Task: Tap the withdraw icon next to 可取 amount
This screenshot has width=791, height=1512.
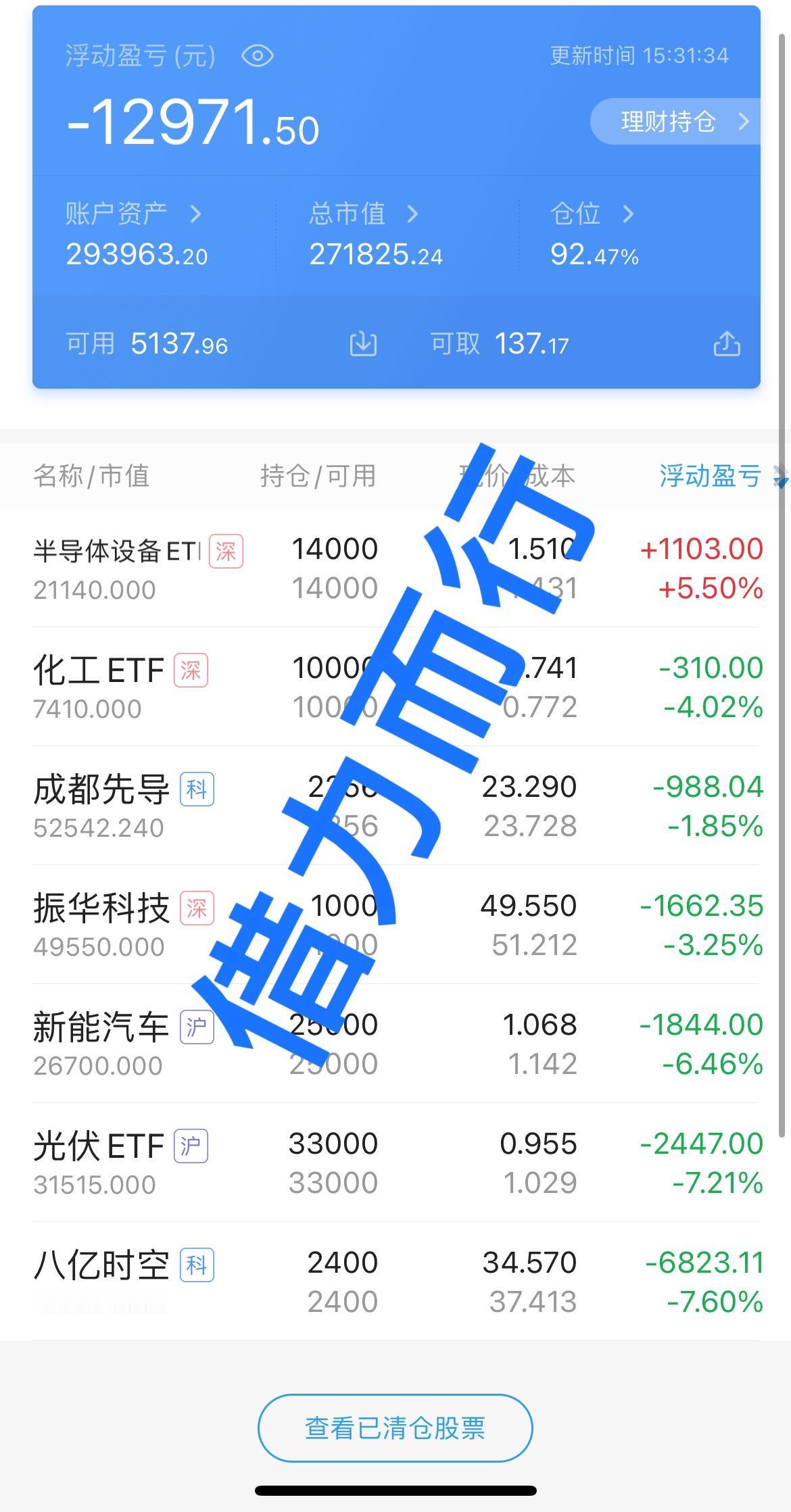Action: (727, 343)
